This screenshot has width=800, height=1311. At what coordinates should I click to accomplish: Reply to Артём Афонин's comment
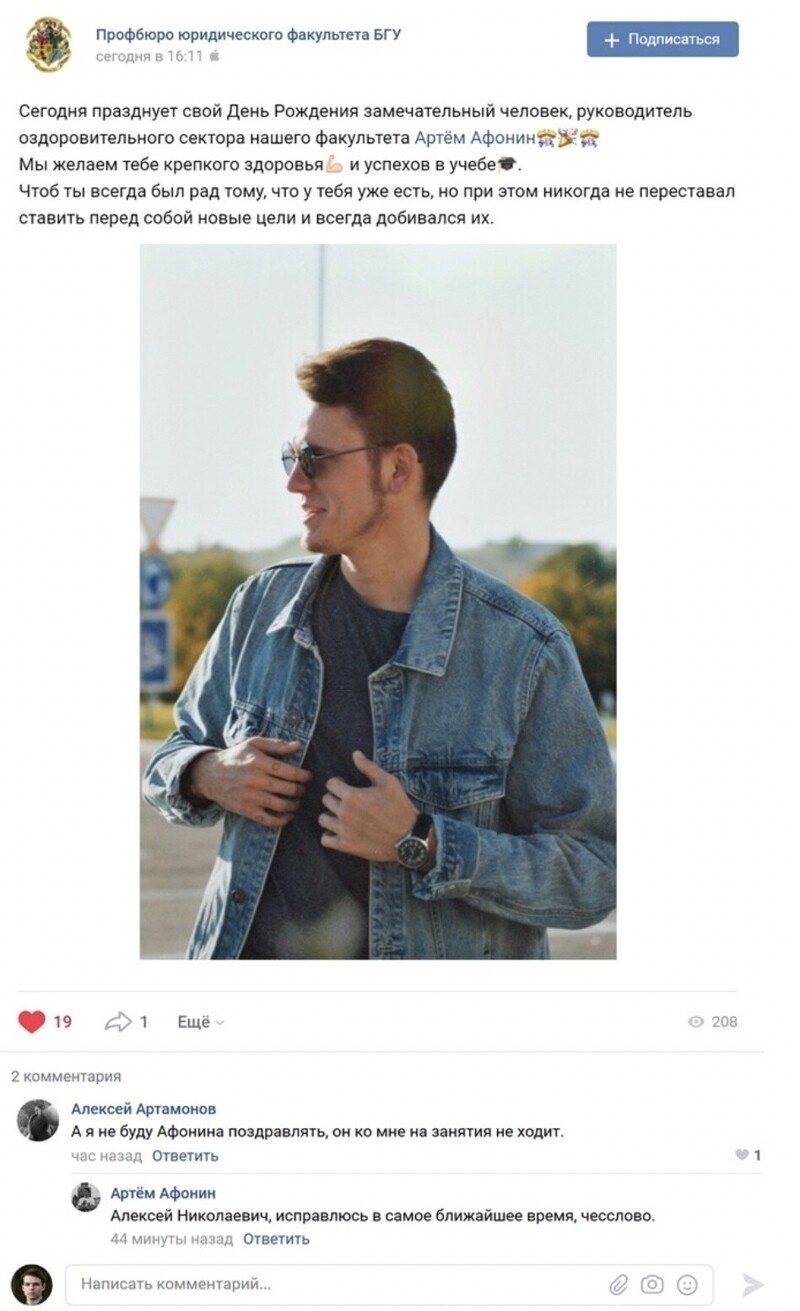point(276,1239)
